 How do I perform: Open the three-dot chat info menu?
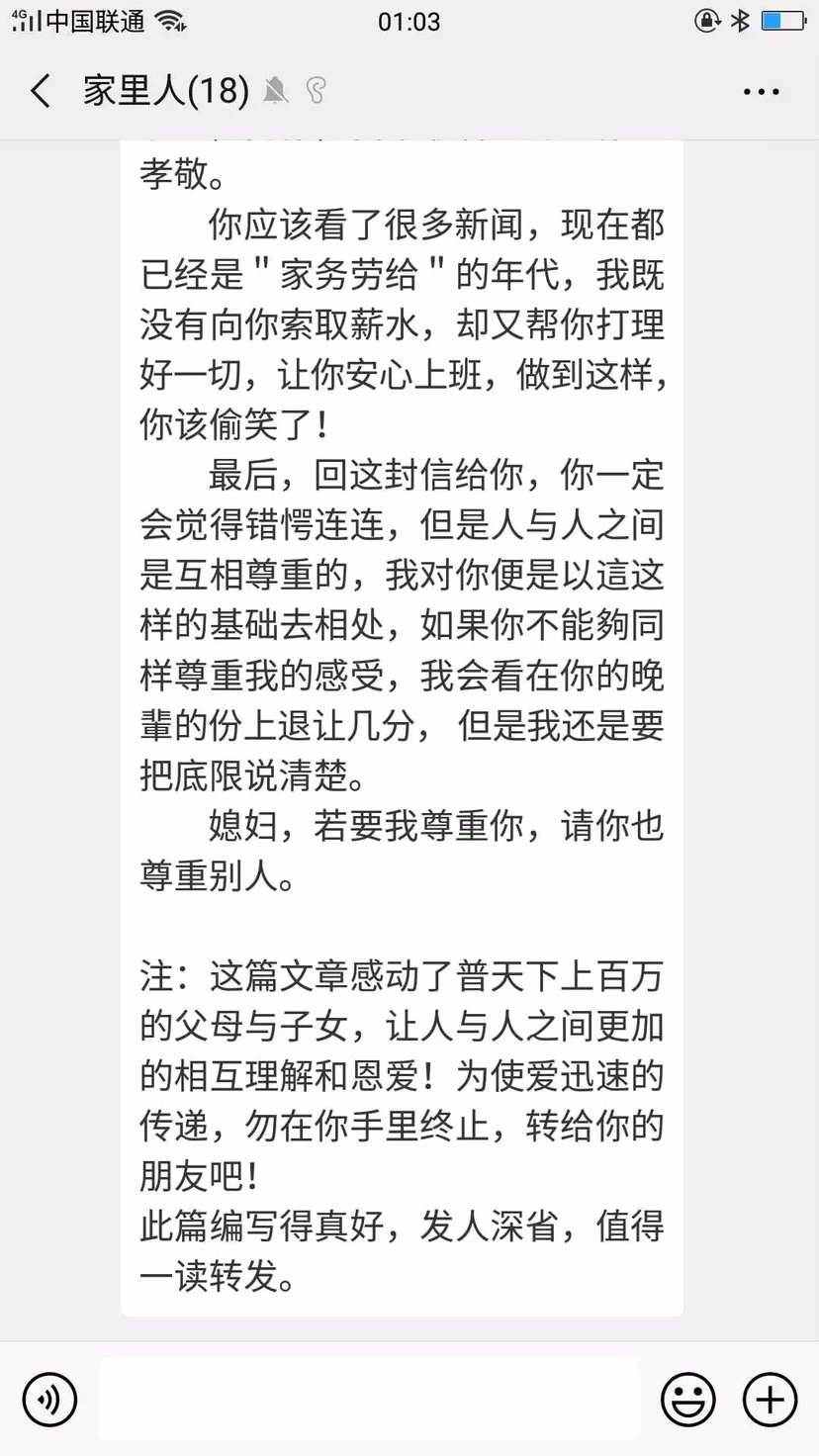tap(761, 92)
